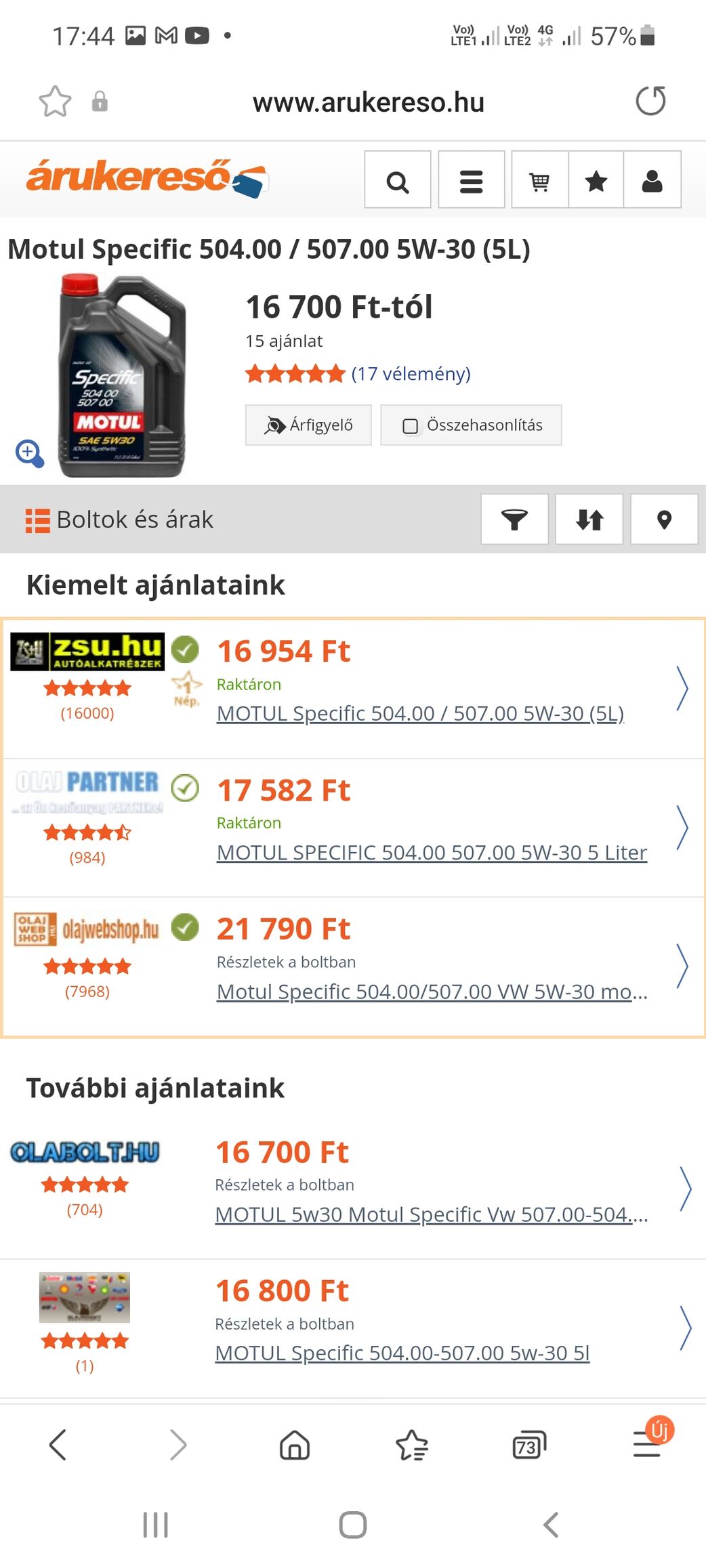Open the browser tabs showing 73
706x1568 pixels.
pyautogui.click(x=529, y=1445)
